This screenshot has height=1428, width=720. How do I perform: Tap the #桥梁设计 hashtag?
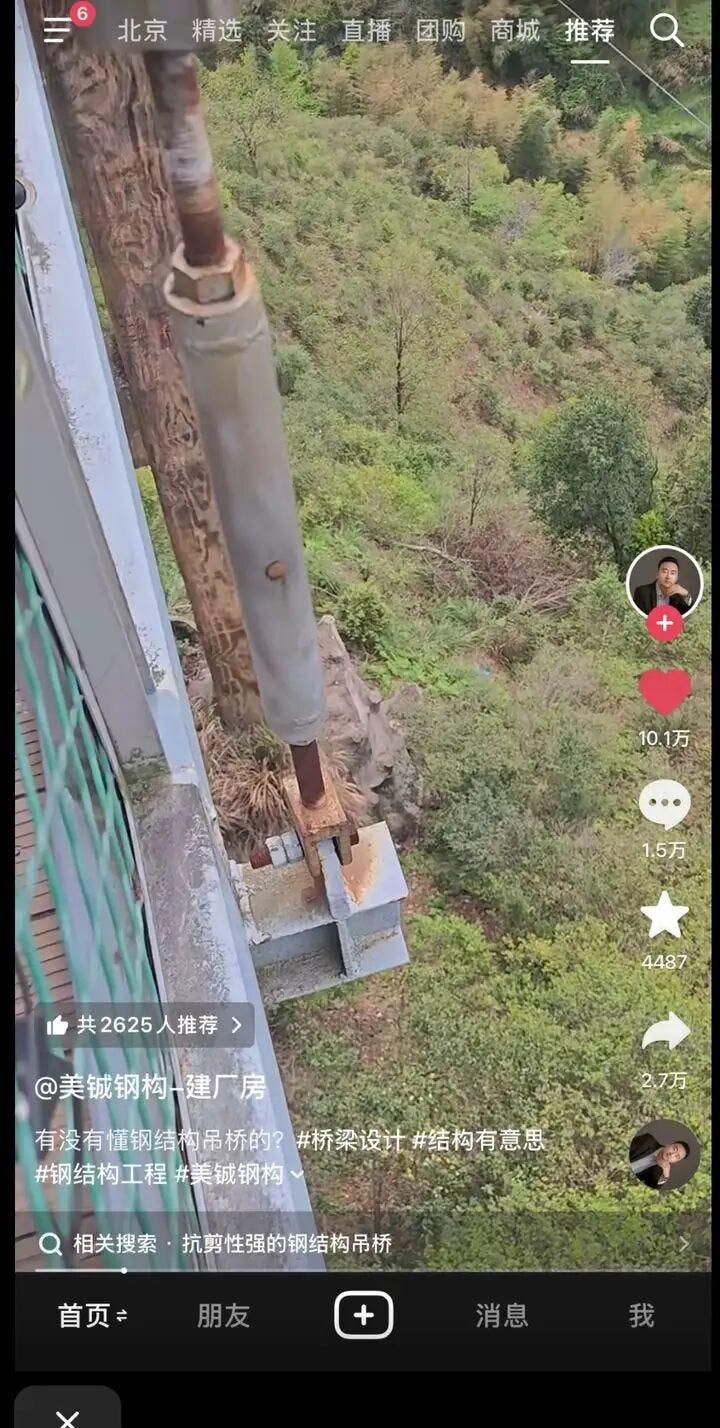(350, 1140)
